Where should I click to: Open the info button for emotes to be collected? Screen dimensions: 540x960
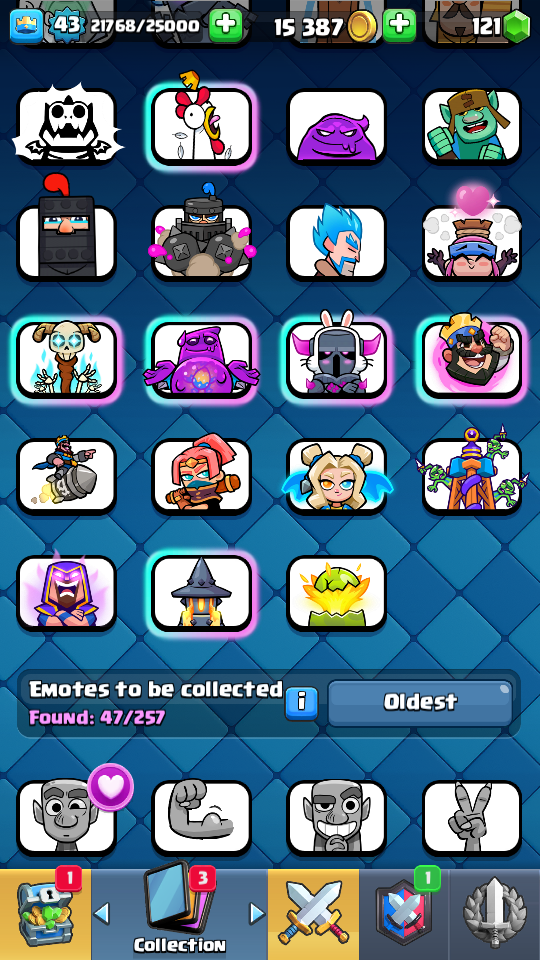click(301, 702)
